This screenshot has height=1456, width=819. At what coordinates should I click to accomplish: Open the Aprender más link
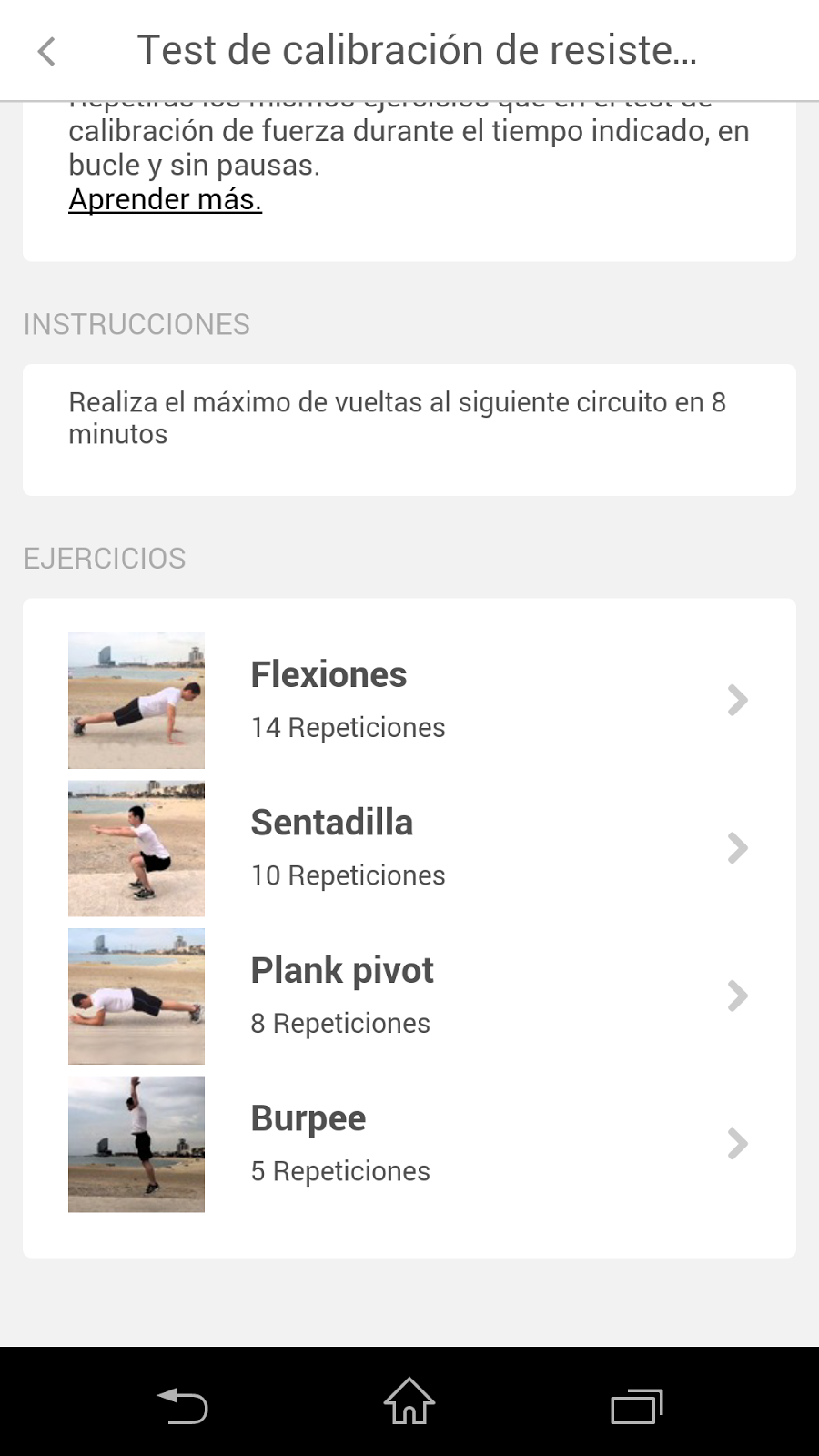coord(166,199)
